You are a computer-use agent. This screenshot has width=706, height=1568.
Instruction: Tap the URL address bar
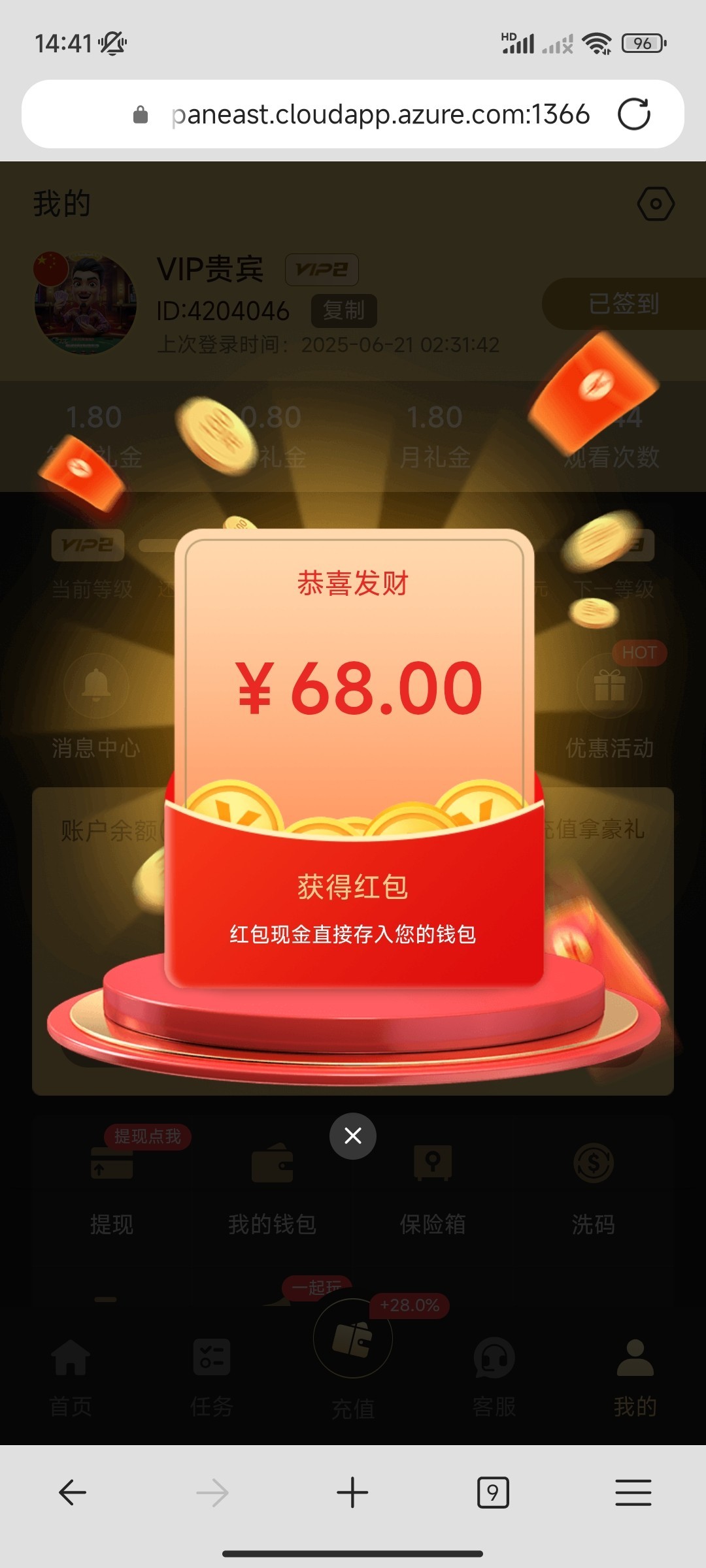(379, 114)
